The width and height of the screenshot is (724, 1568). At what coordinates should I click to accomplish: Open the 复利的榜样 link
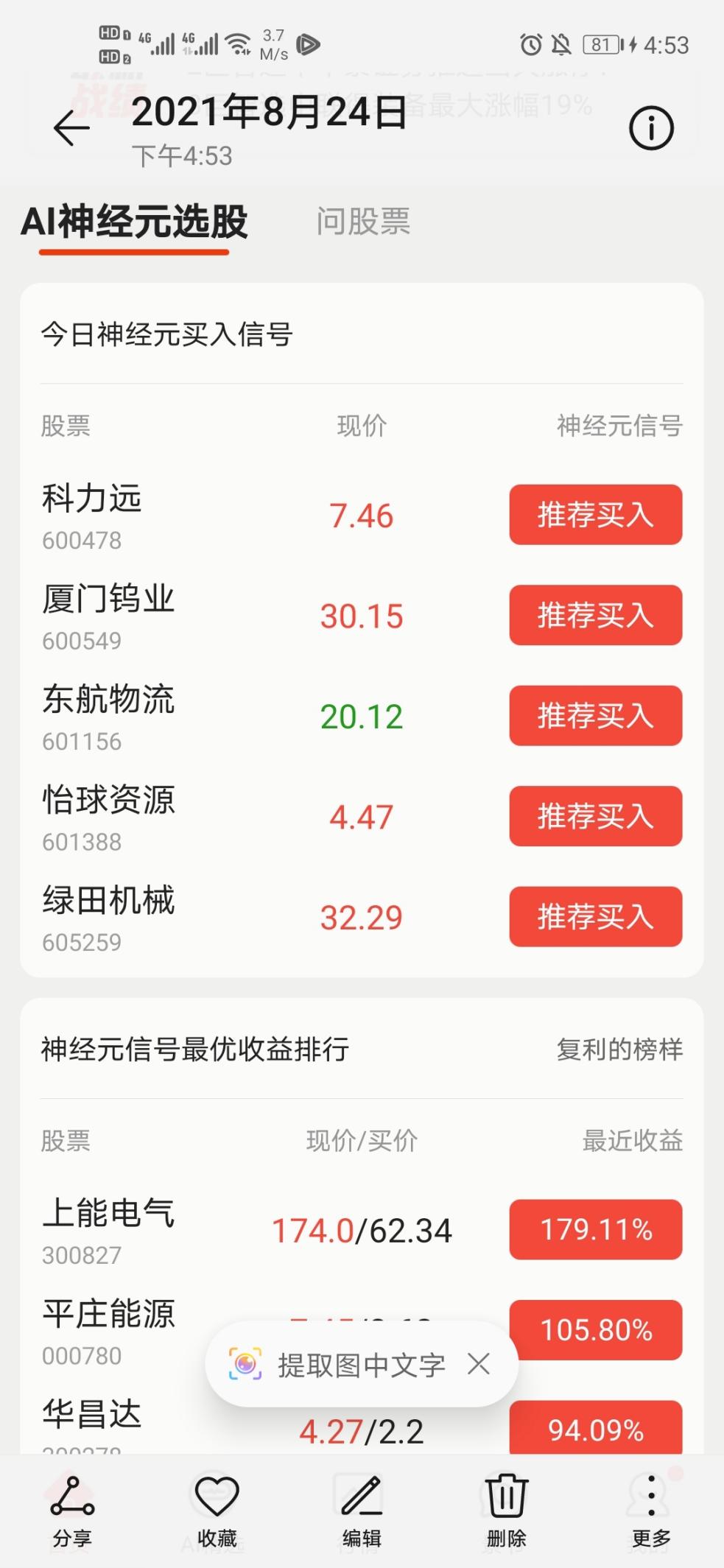[x=619, y=1049]
